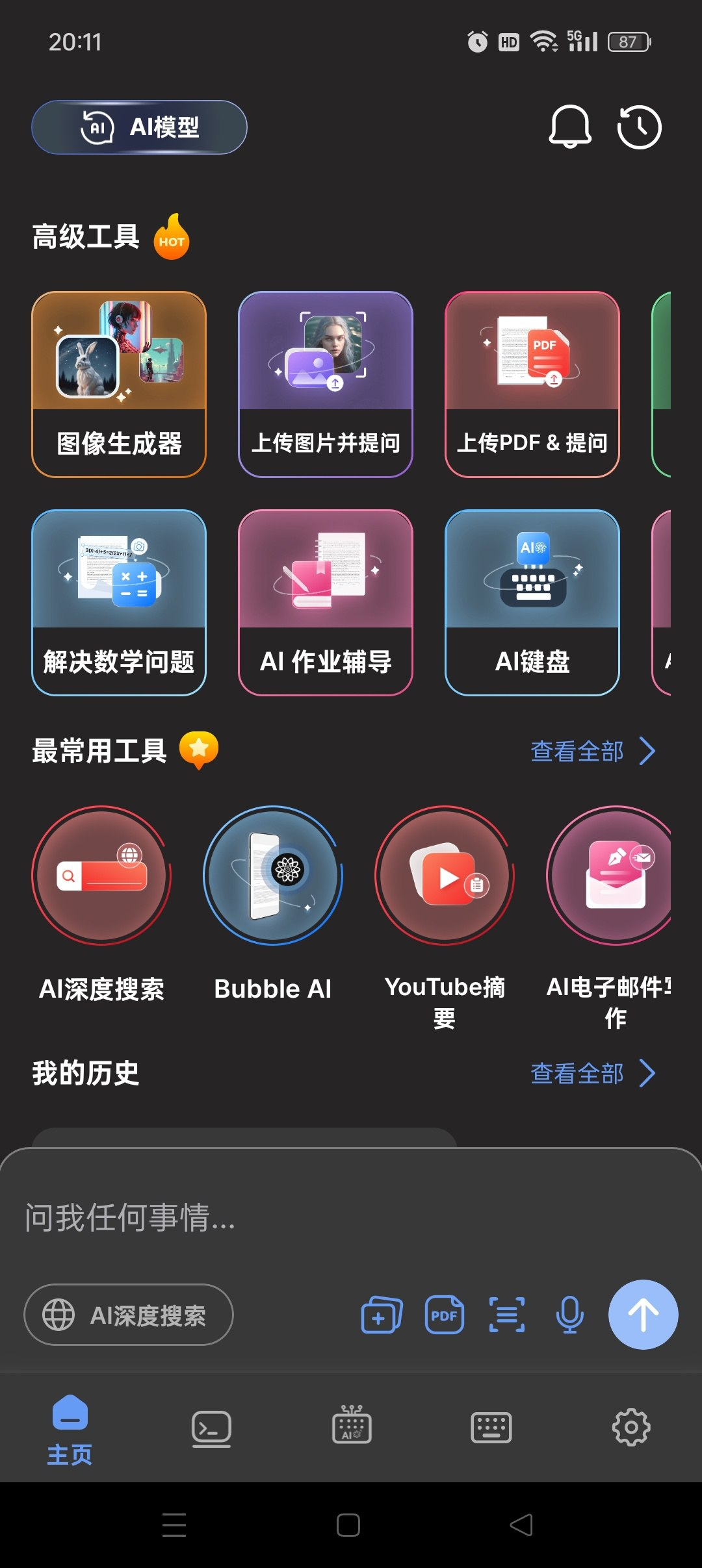Select the 上传图片并提问 tool

(325, 385)
